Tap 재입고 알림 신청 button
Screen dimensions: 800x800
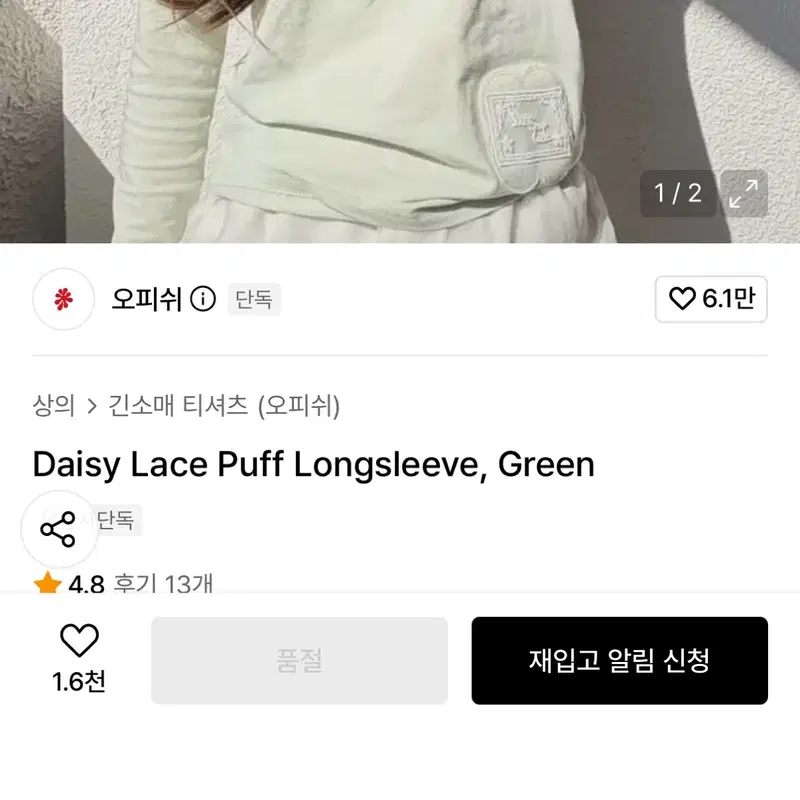click(619, 661)
